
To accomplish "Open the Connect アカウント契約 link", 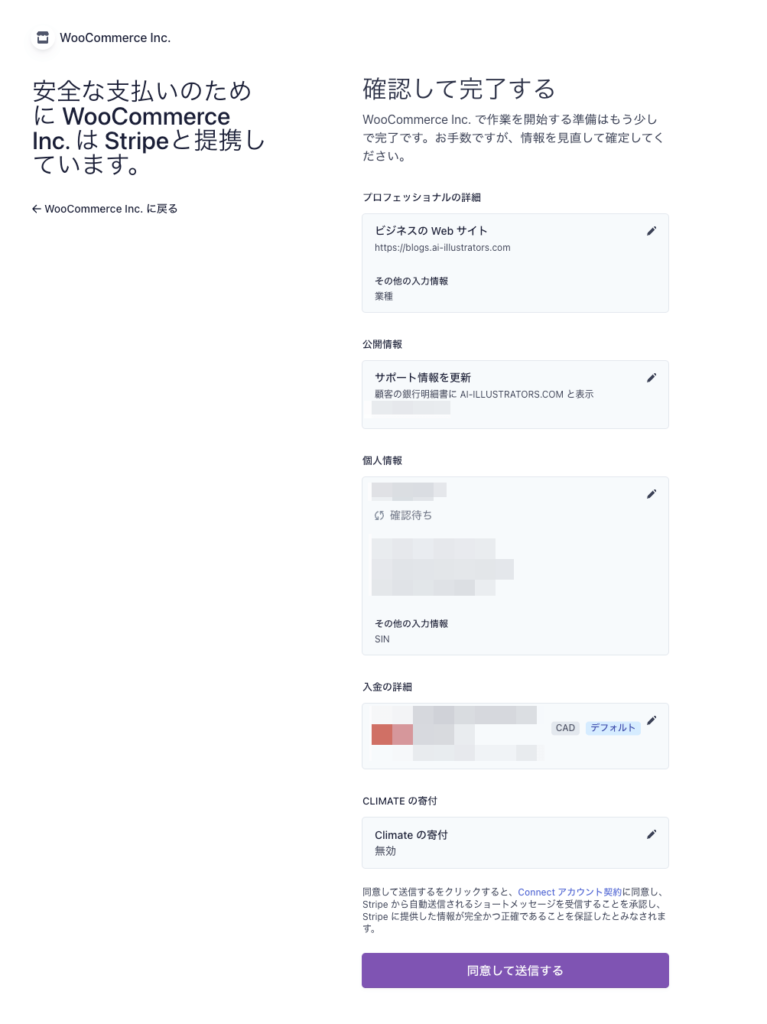I will [569, 891].
